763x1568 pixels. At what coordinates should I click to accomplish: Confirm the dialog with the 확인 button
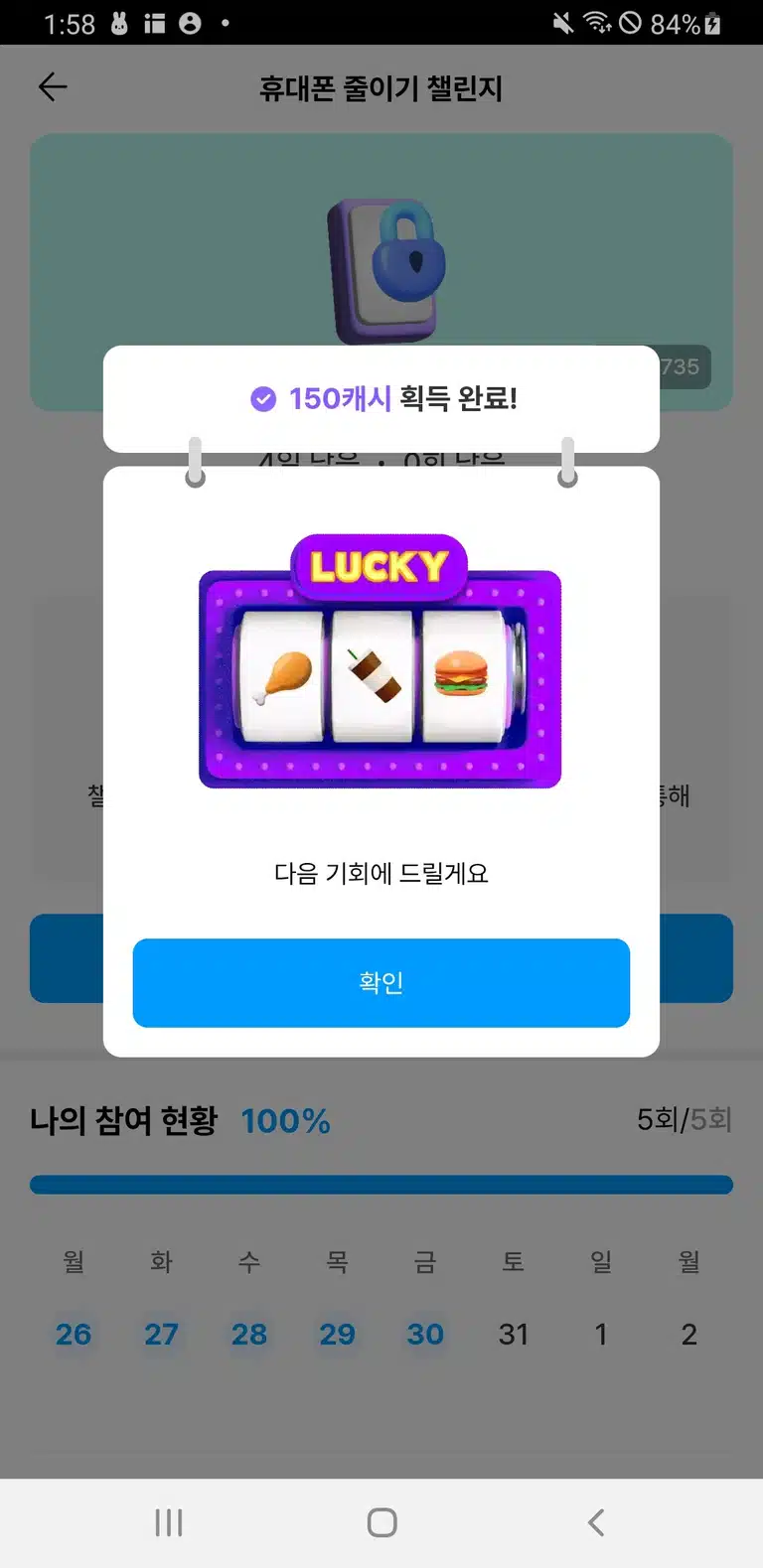point(381,982)
